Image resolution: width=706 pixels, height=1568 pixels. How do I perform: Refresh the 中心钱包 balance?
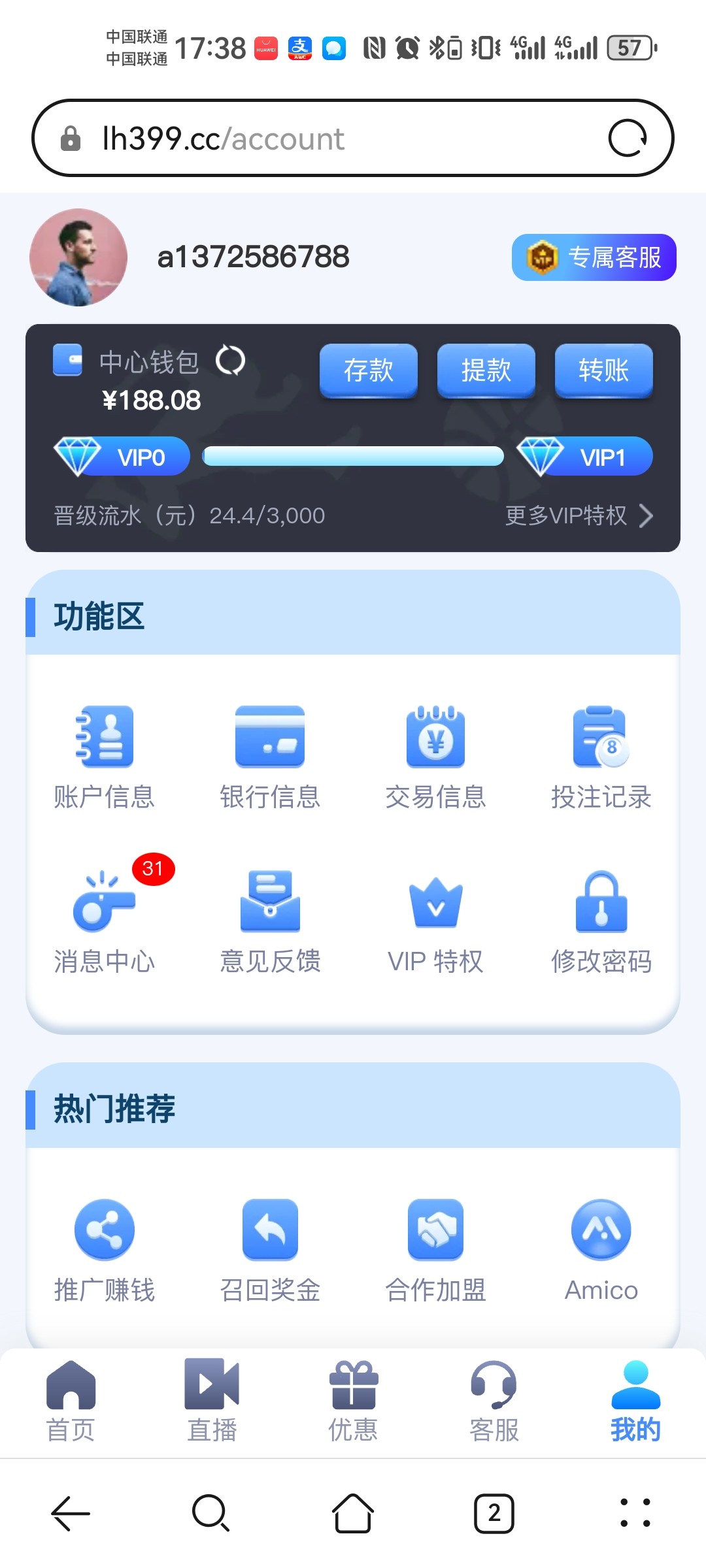click(230, 361)
